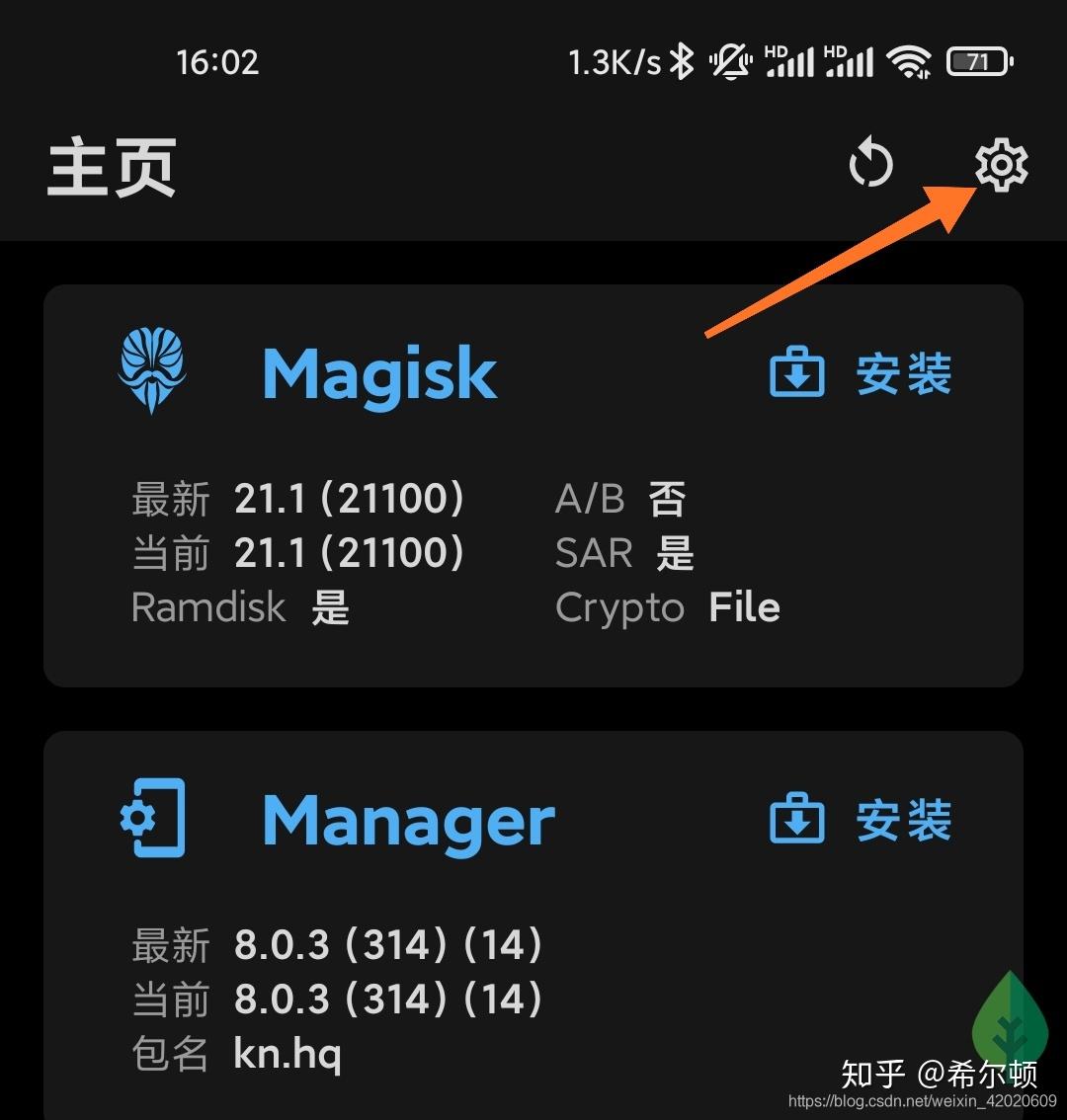The image size is (1067, 1120).
Task: Tap the battery indicator showing 71
Action: click(x=978, y=61)
